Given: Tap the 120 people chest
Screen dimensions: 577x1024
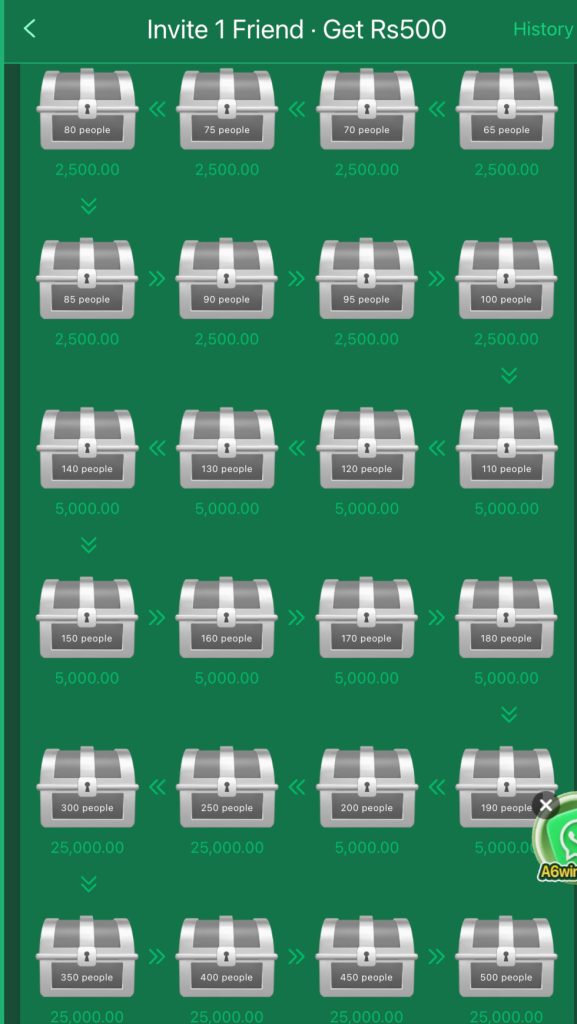Looking at the screenshot, I should point(366,448).
